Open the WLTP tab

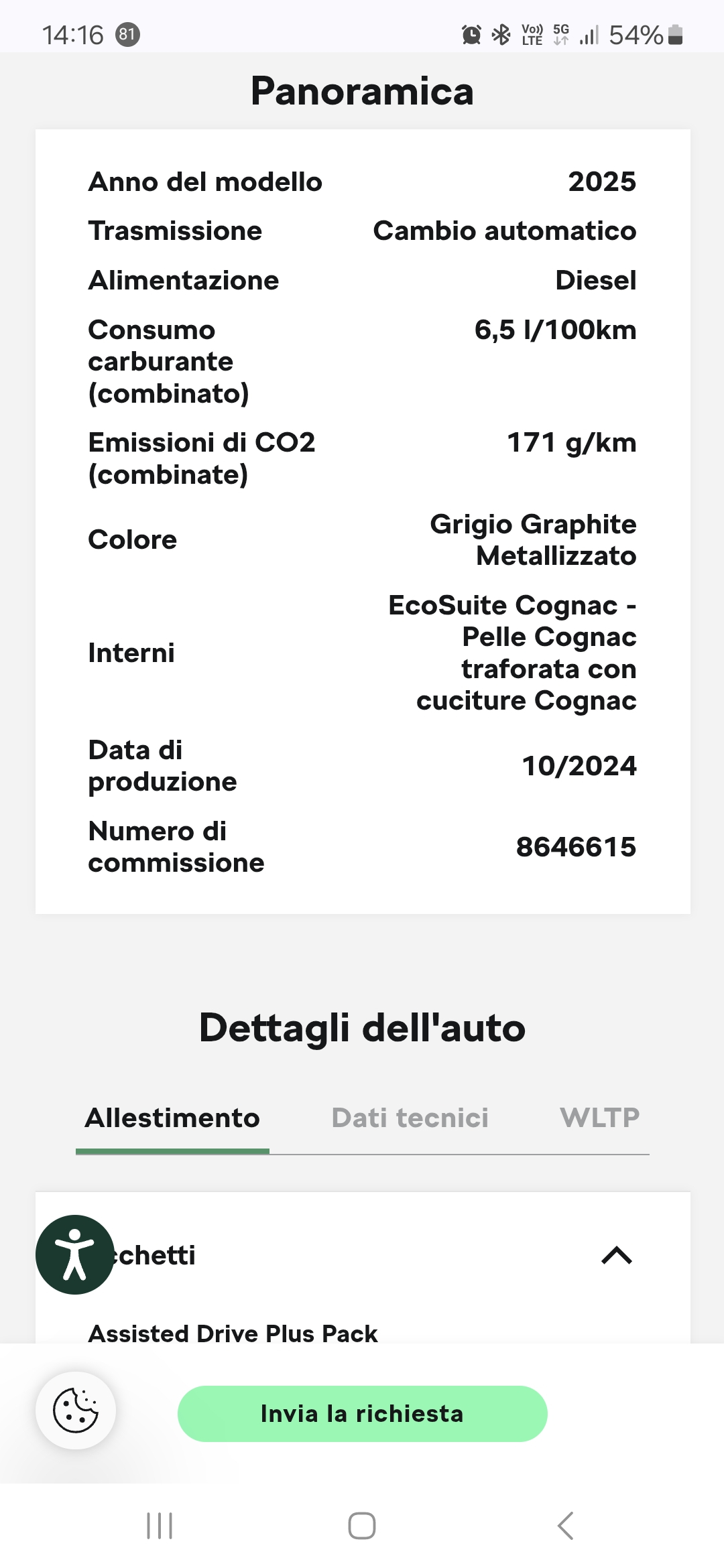(599, 1118)
